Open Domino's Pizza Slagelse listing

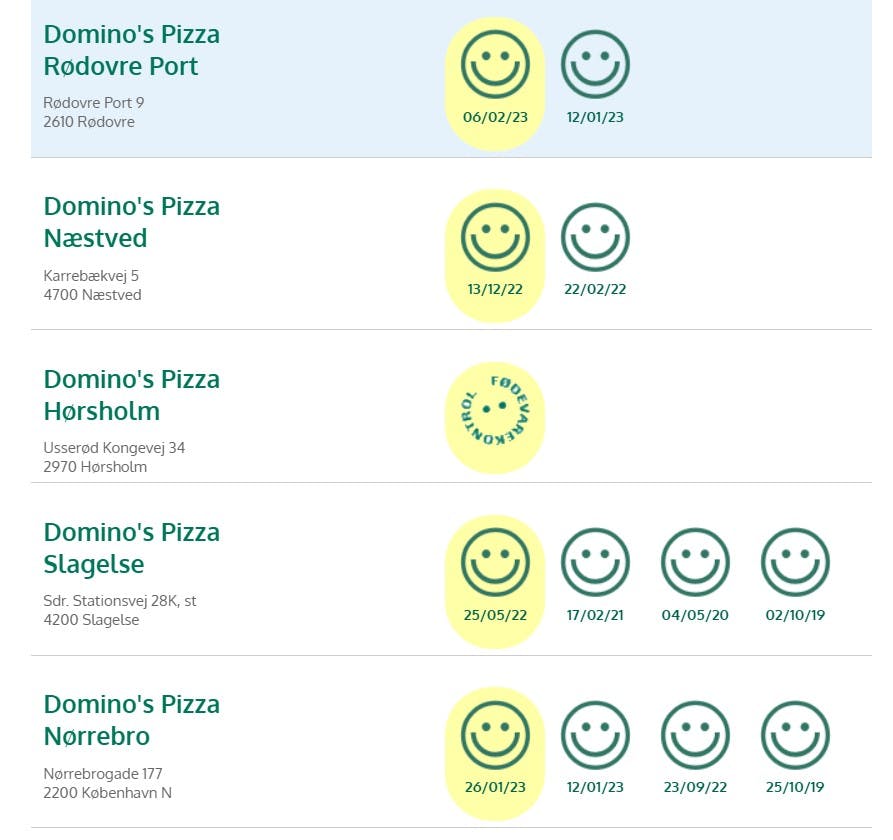pyautogui.click(x=132, y=548)
